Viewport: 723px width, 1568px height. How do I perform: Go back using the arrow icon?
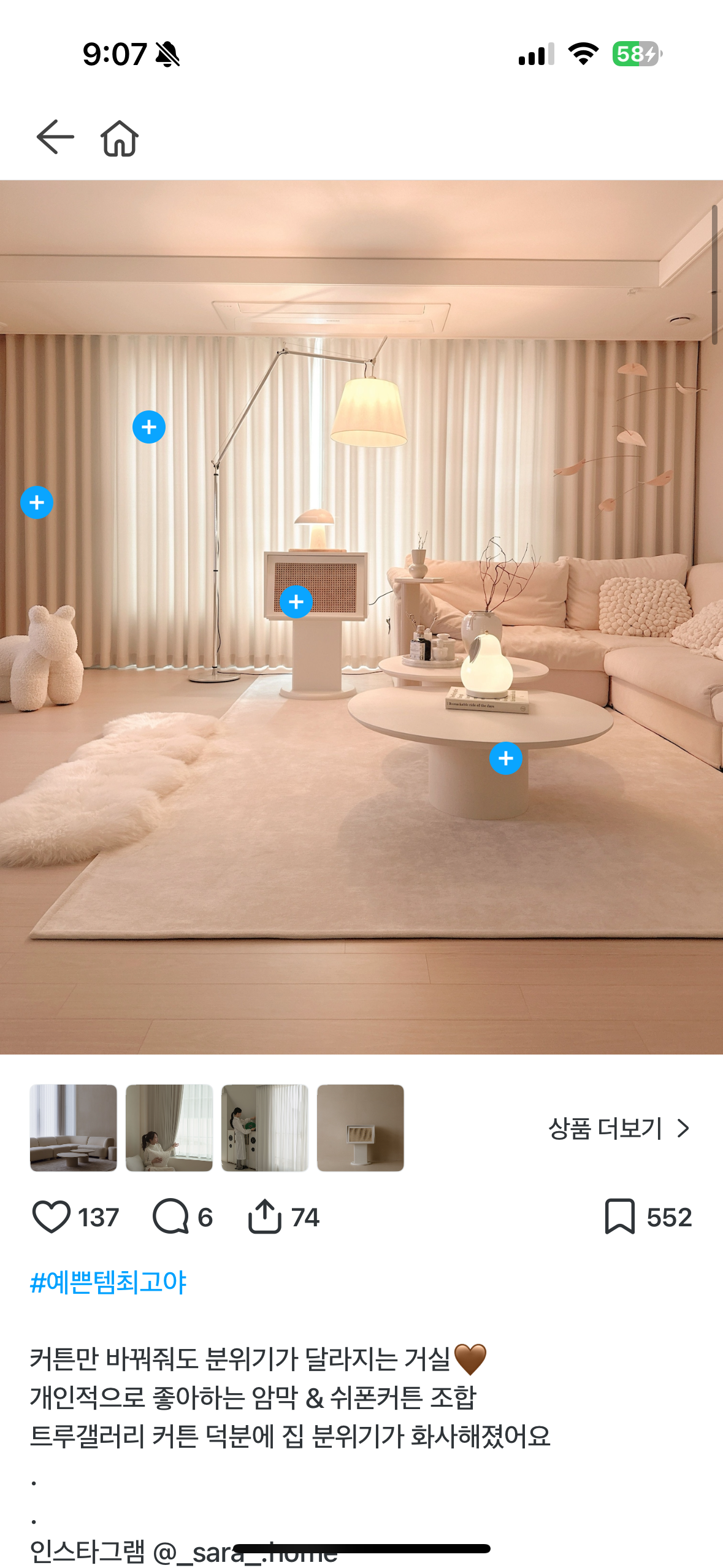tap(55, 137)
